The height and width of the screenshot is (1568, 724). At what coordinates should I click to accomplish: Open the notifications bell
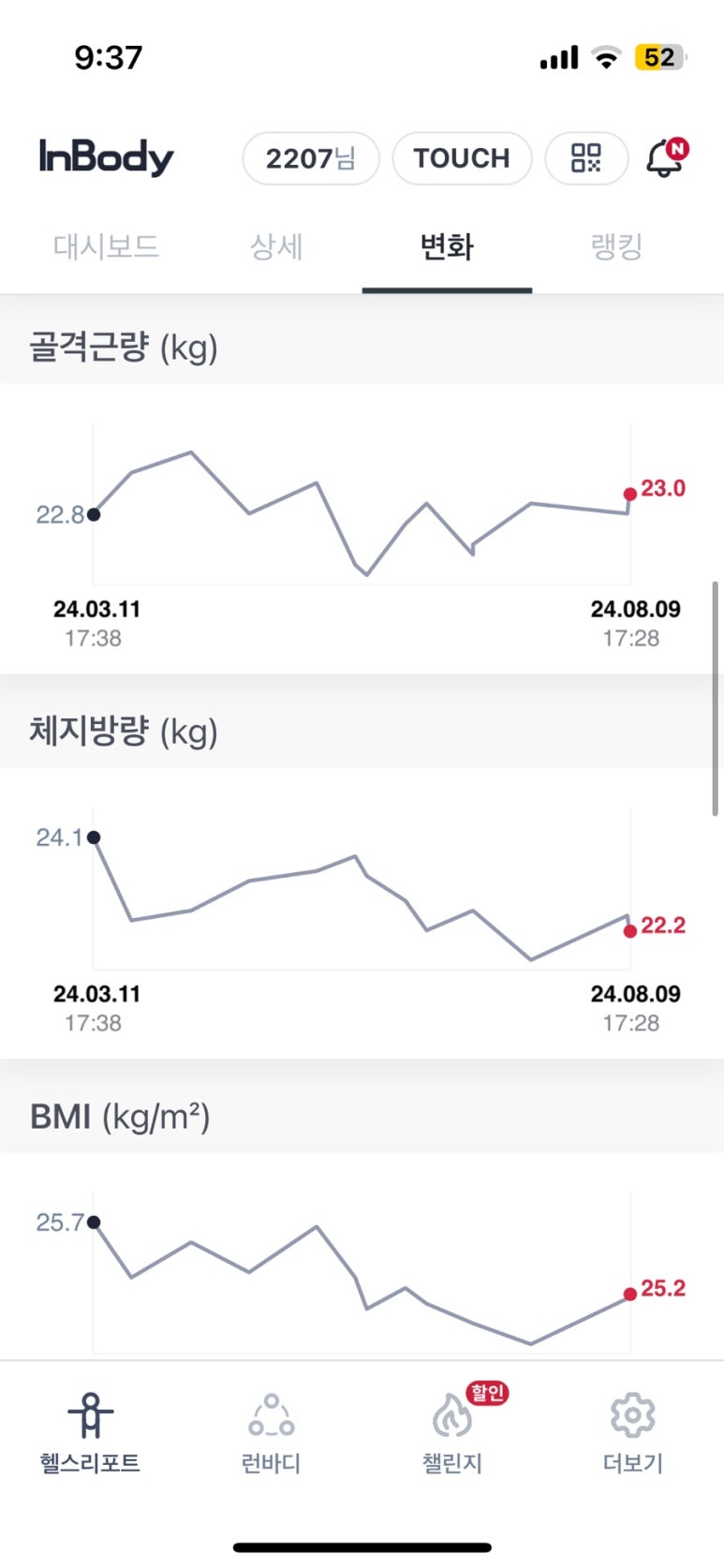[x=665, y=157]
